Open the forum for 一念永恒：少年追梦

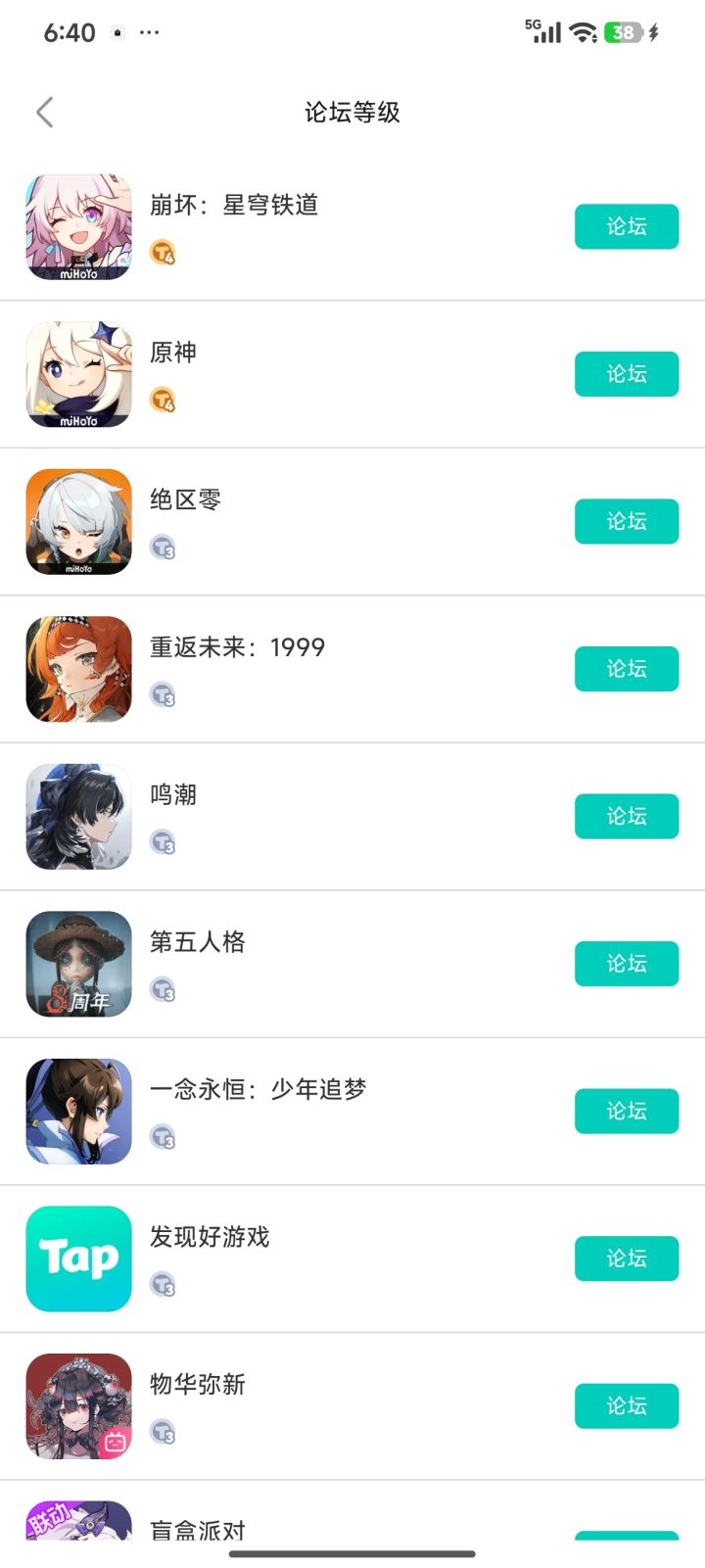click(626, 1111)
